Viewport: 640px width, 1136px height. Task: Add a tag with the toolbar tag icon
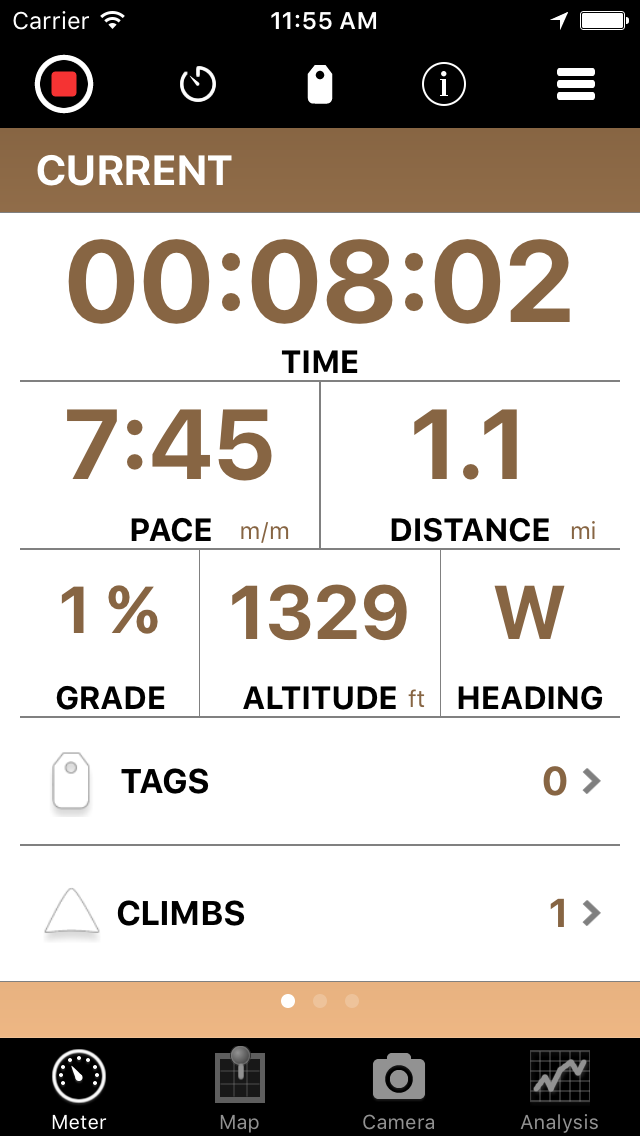[320, 85]
